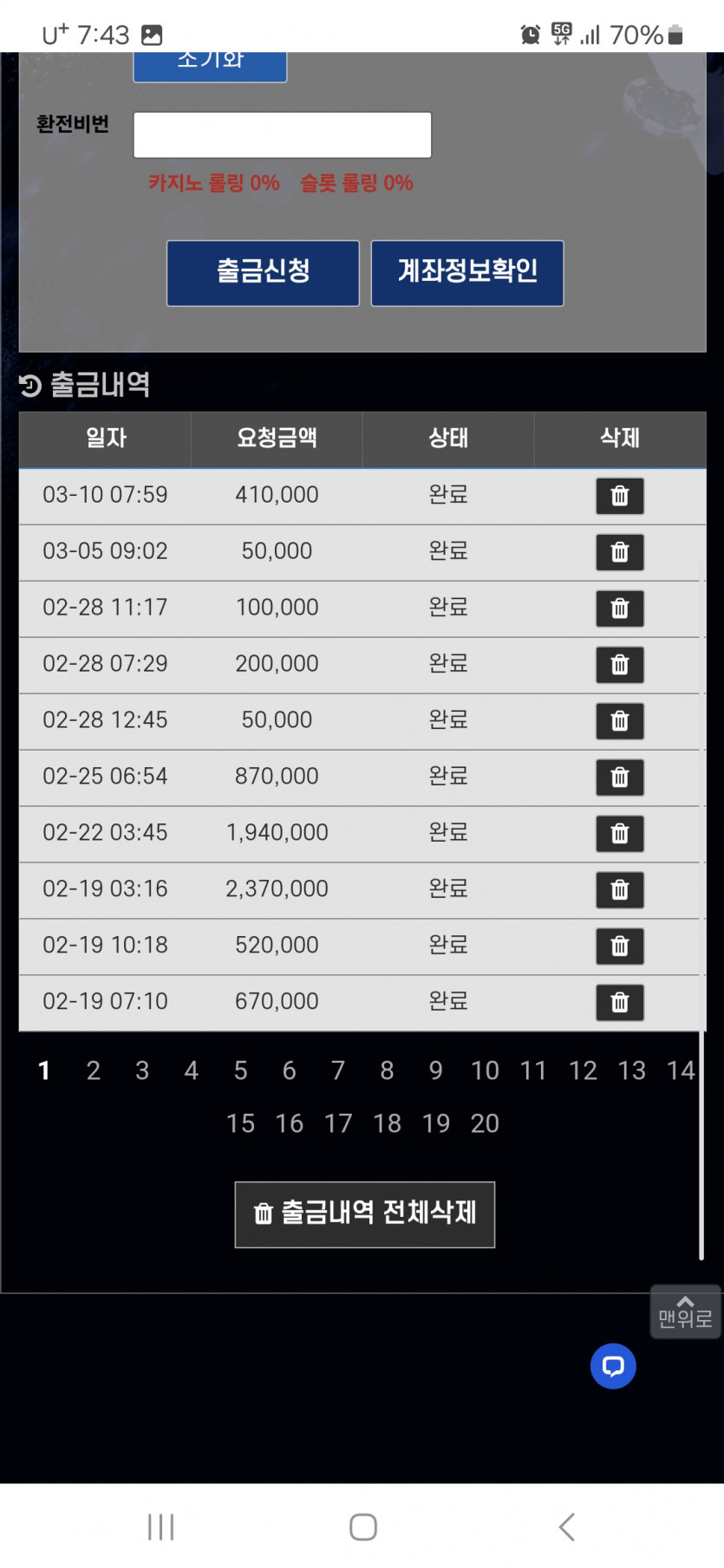Screen dimensions: 724x1568
Task: Open page 14 of withdrawal history
Action: click(681, 1071)
